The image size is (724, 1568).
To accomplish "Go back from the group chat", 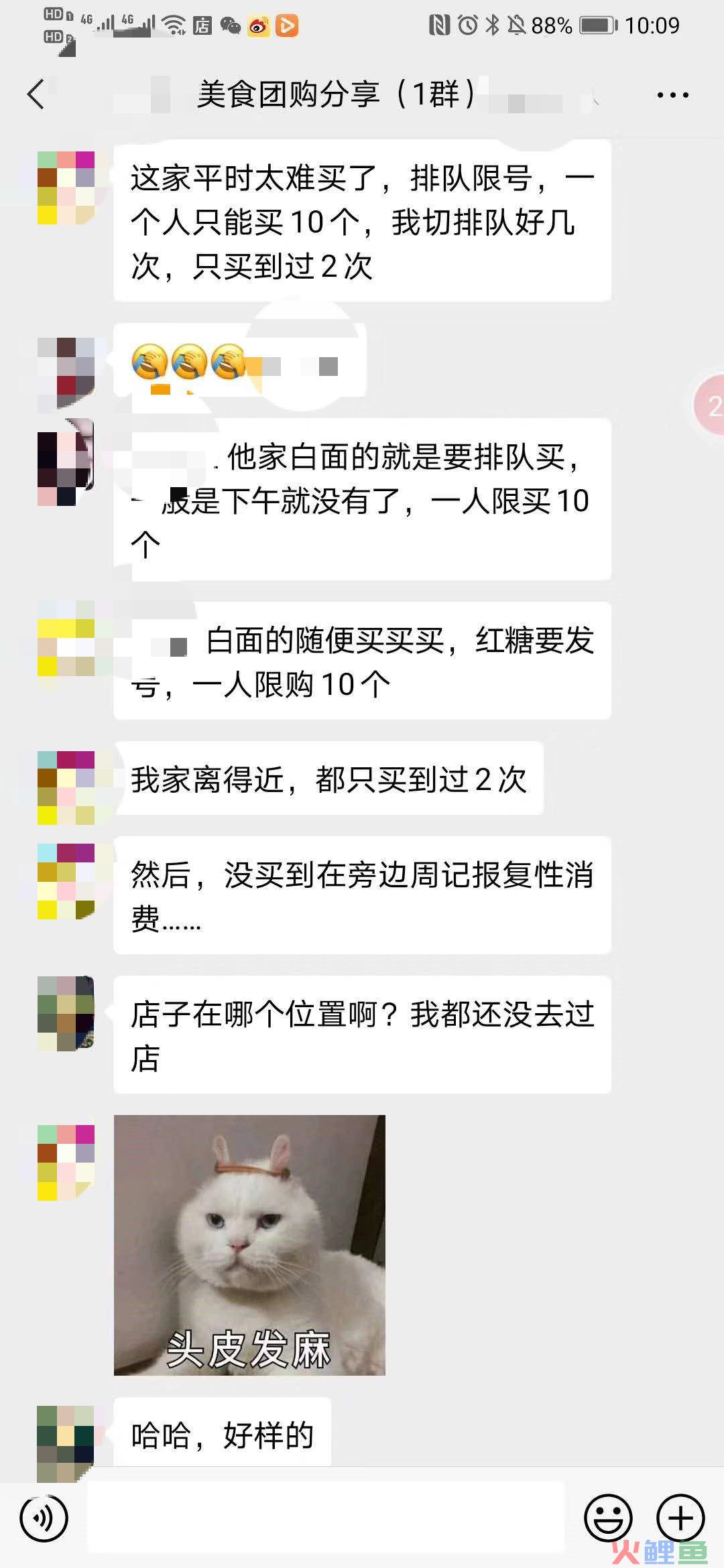I will (x=36, y=94).
